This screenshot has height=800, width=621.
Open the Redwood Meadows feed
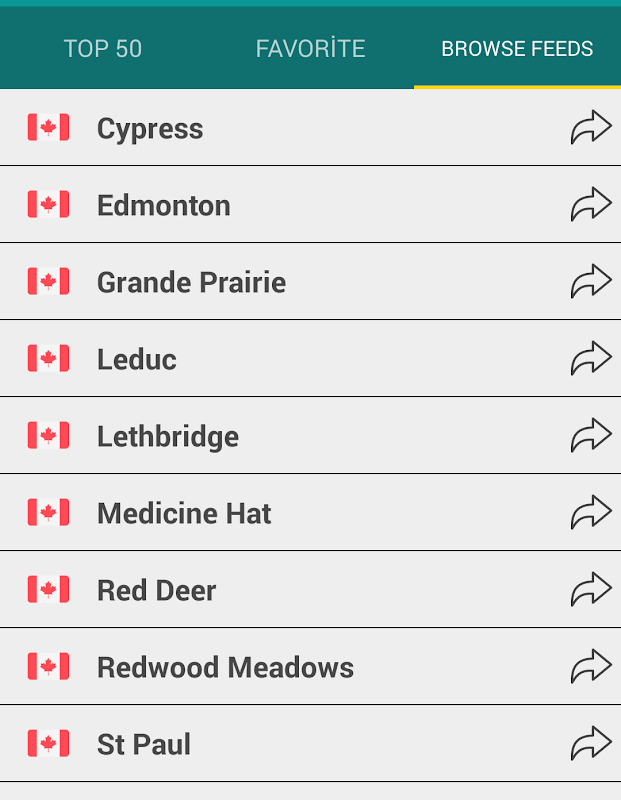click(x=225, y=667)
